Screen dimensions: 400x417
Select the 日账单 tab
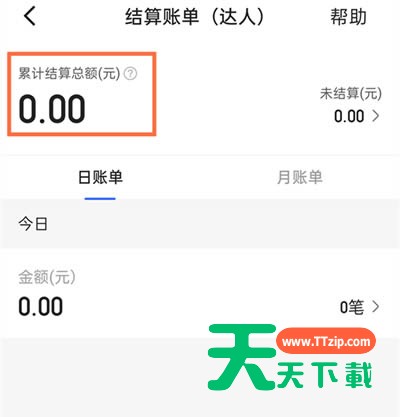(100, 177)
